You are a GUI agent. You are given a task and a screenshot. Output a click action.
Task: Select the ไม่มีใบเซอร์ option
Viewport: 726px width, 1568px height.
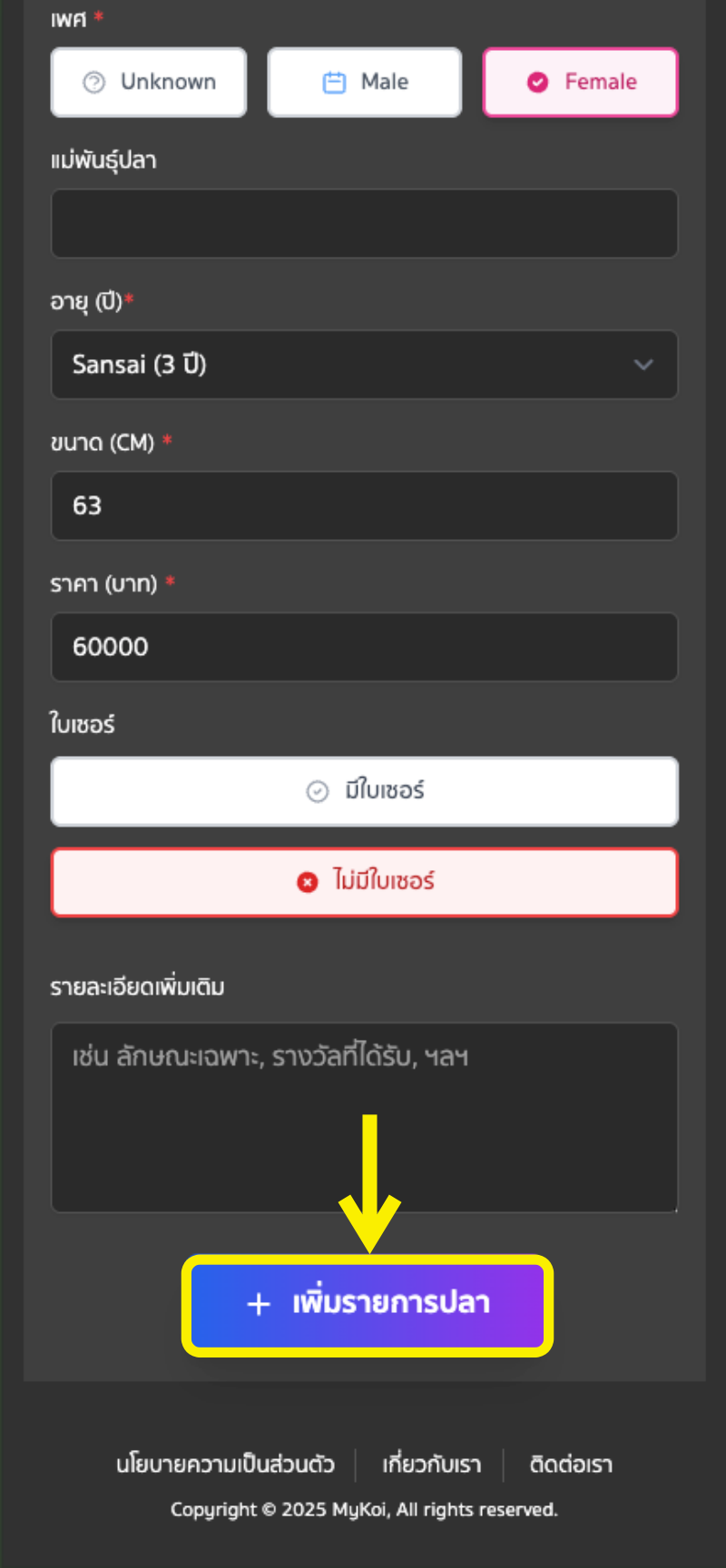pos(365,882)
